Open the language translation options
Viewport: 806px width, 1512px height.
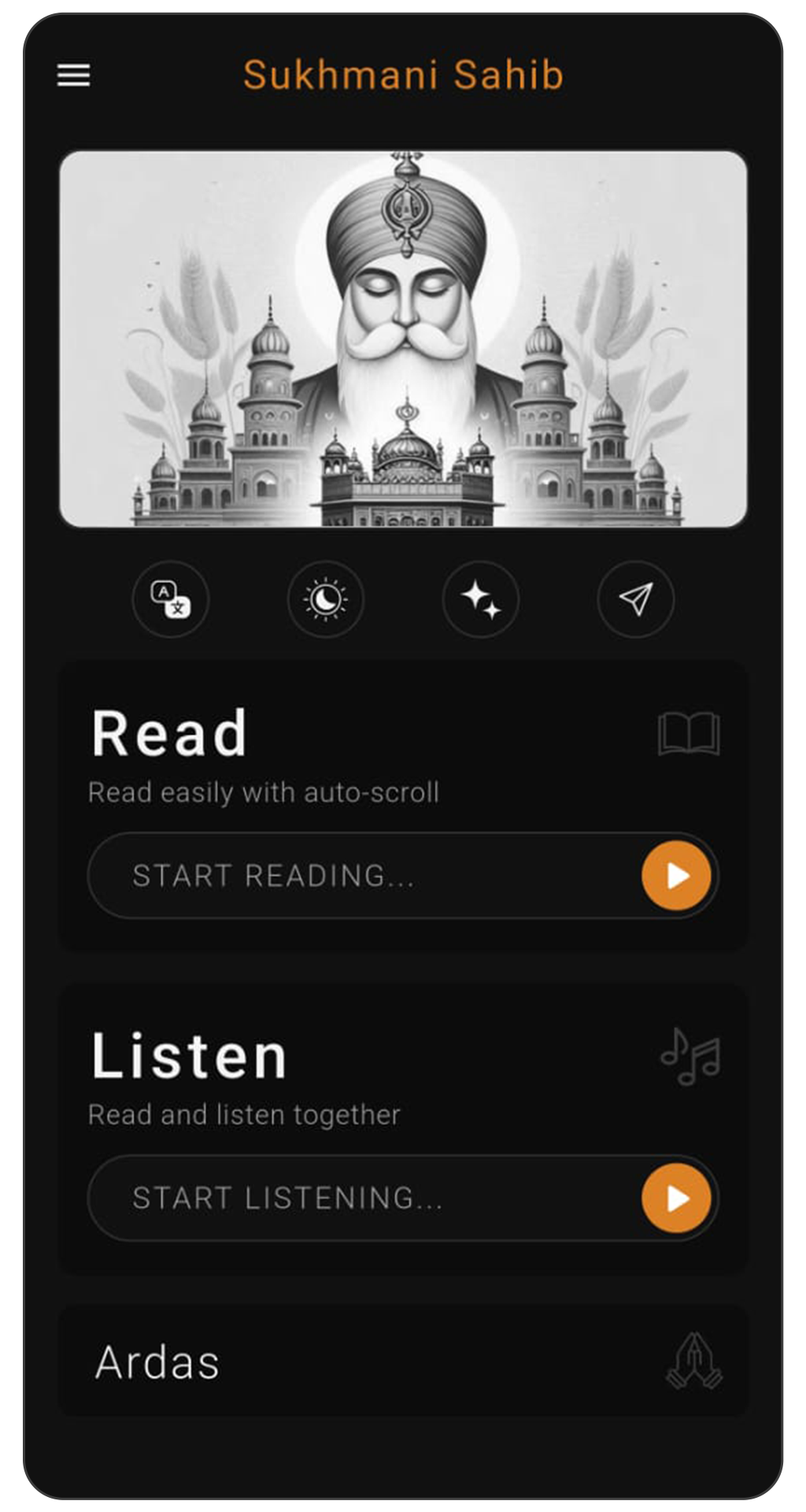tap(170, 599)
